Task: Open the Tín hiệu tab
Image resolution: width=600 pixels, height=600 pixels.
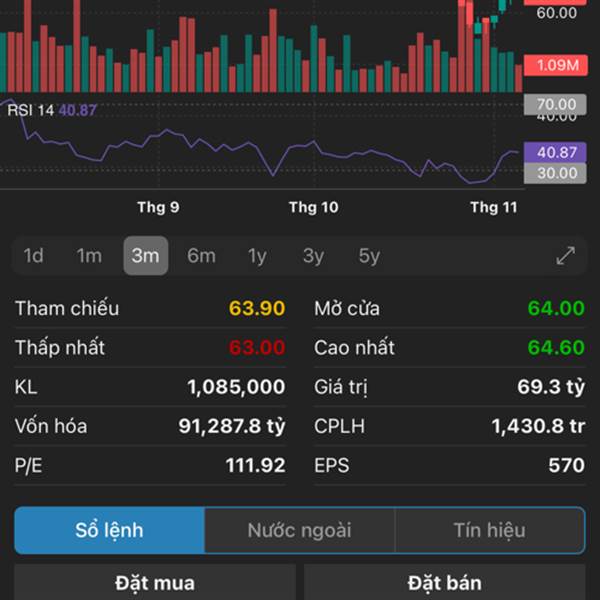Action: click(489, 530)
